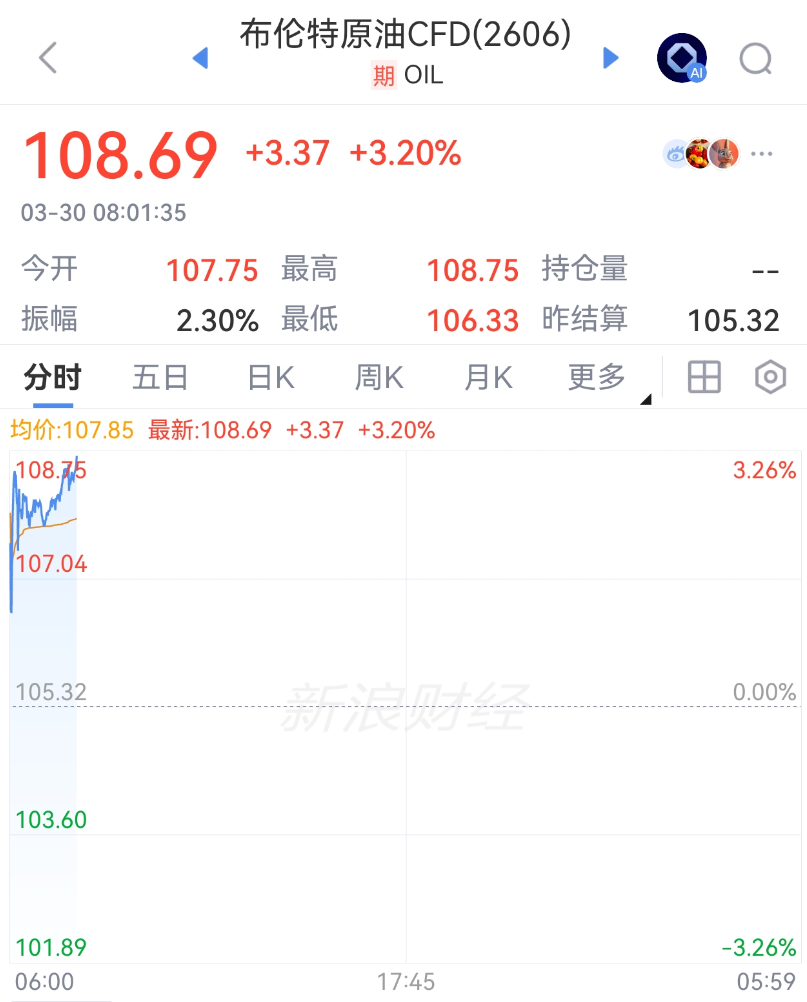Viewport: 807px width, 1002px height.
Task: Open the three-dot share options
Action: click(762, 154)
